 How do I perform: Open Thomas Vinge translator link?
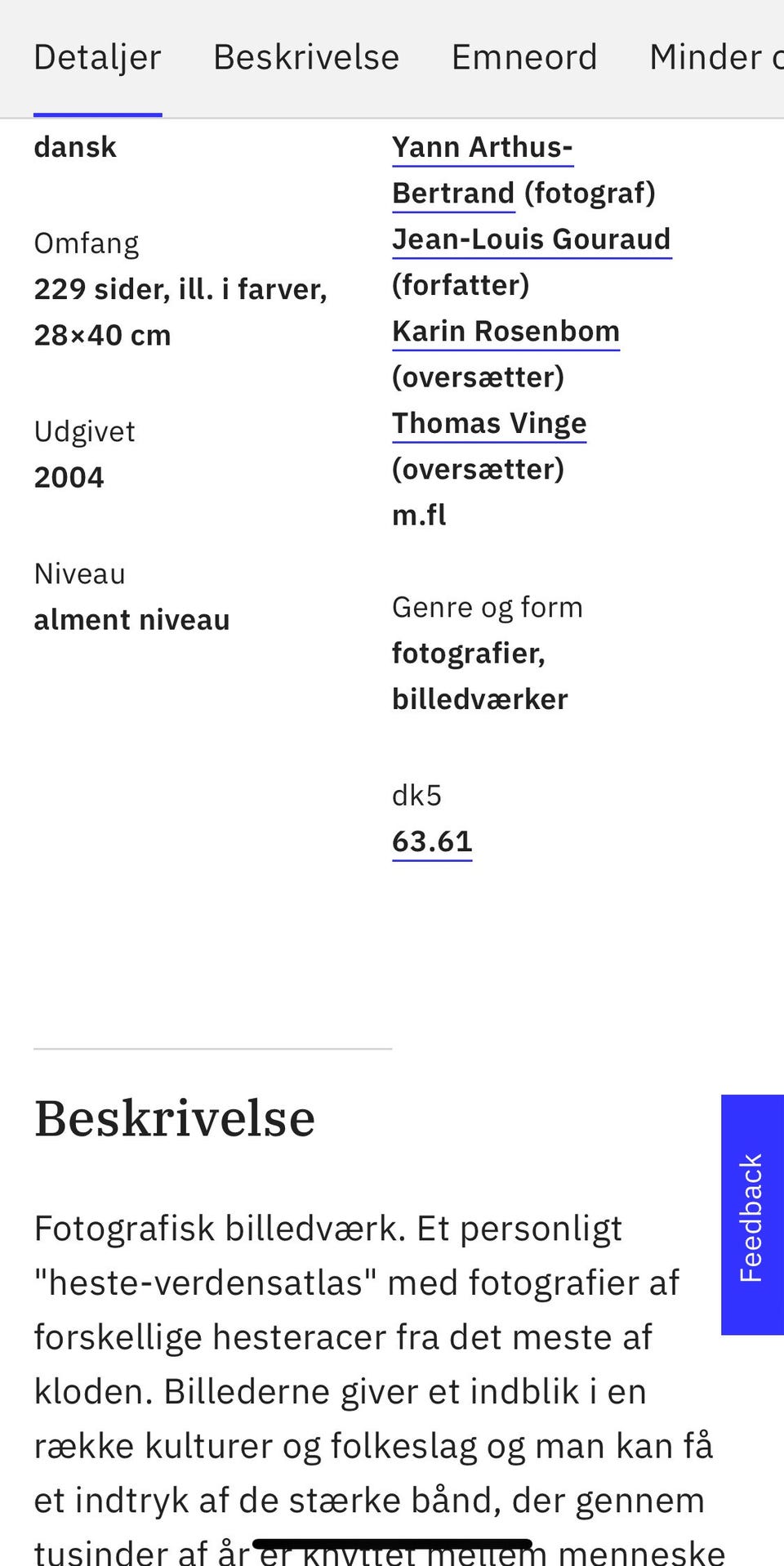[x=489, y=422]
